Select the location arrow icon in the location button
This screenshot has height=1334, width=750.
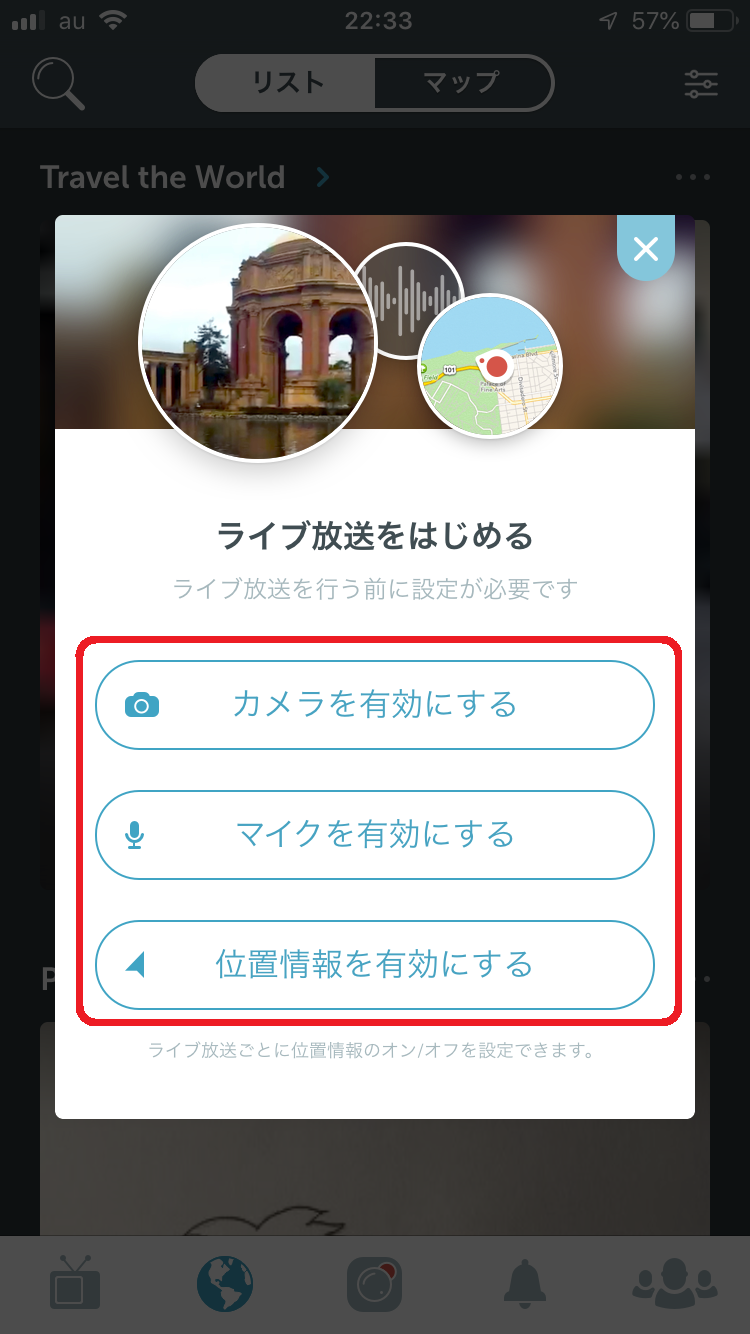point(134,965)
